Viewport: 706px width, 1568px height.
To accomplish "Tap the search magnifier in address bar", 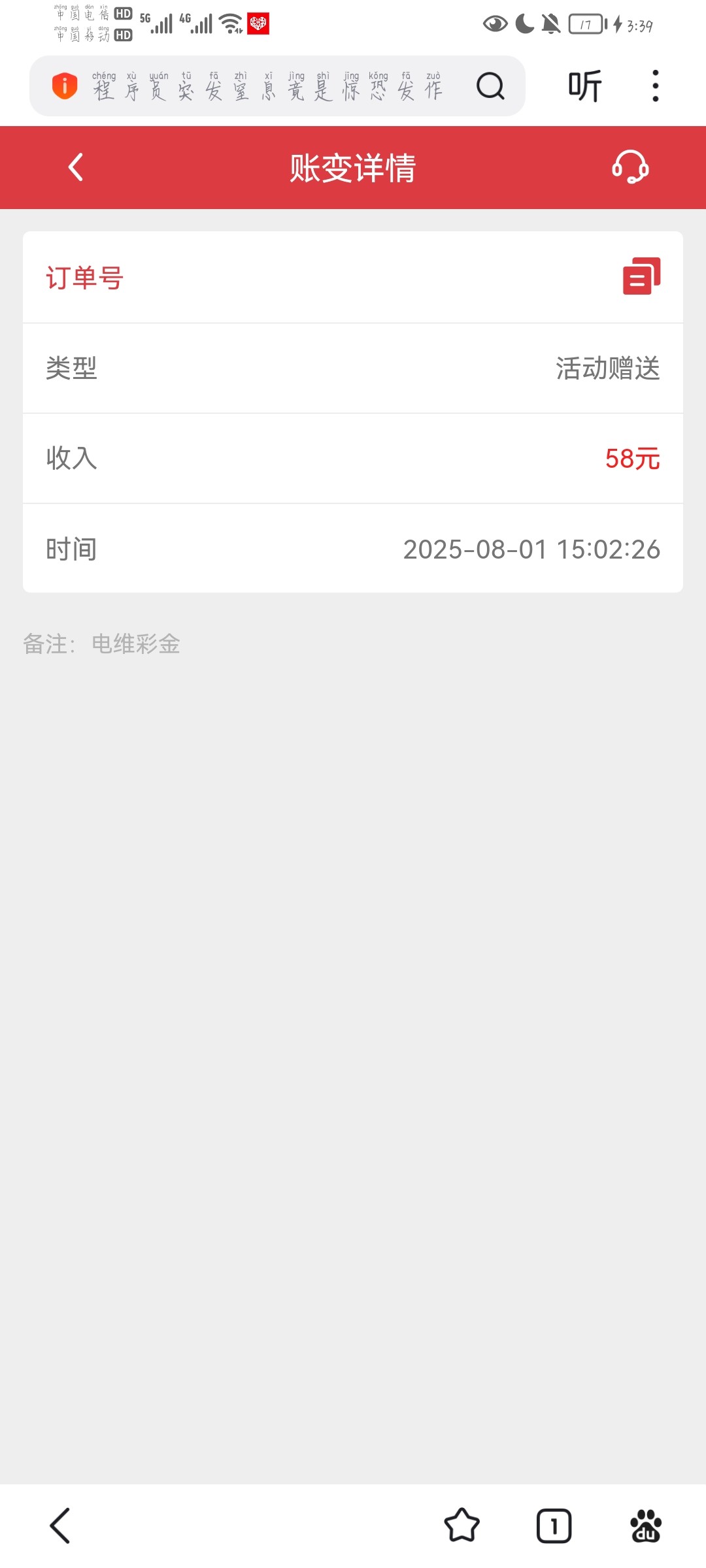I will [x=490, y=86].
